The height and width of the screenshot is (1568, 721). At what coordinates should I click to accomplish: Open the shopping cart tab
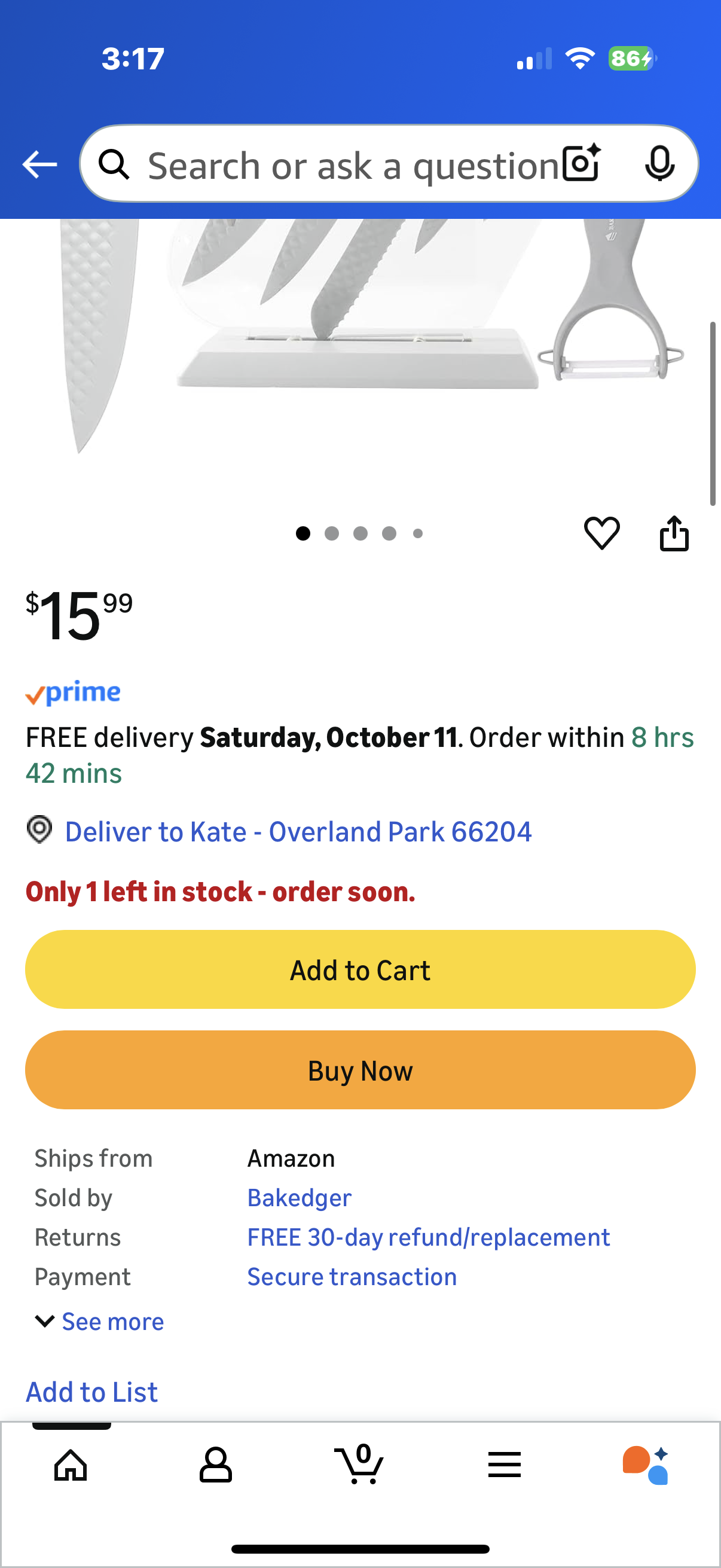pos(359,1465)
